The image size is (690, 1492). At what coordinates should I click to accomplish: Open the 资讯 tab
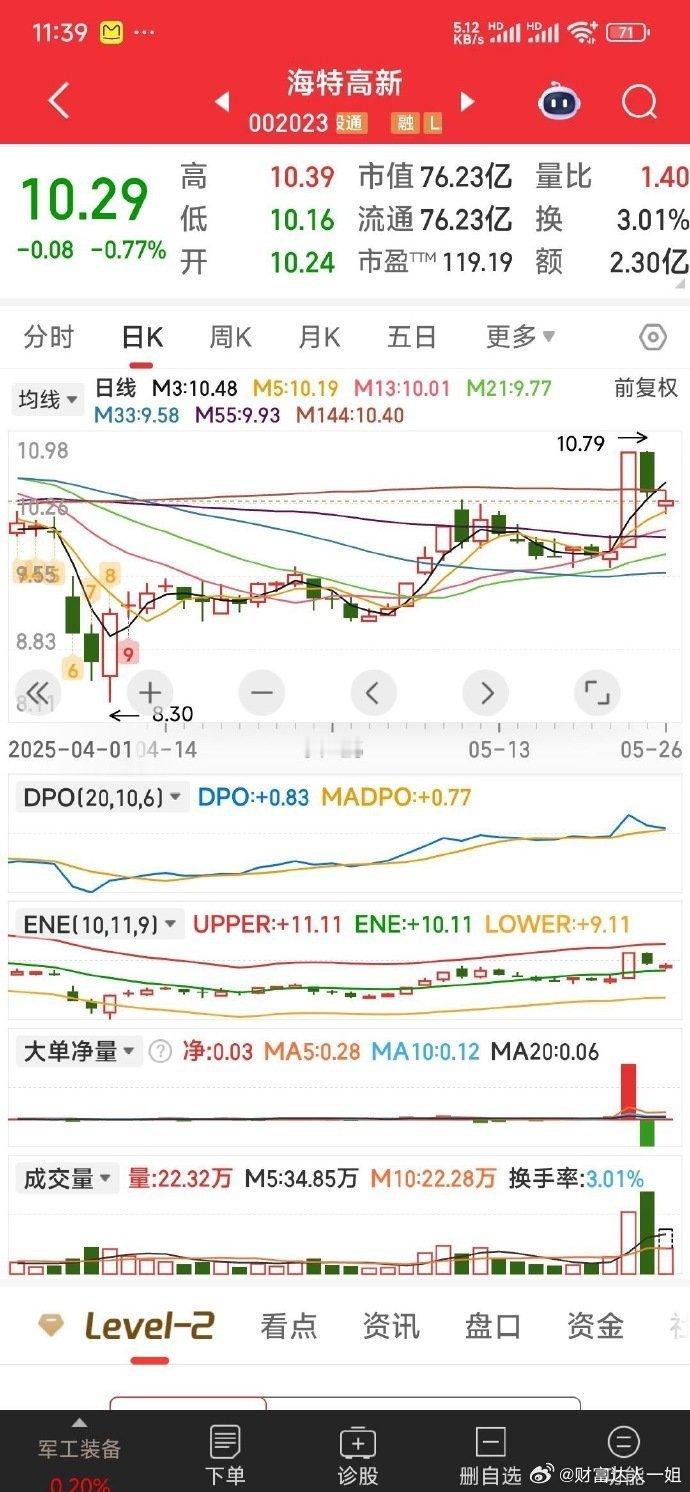390,1326
